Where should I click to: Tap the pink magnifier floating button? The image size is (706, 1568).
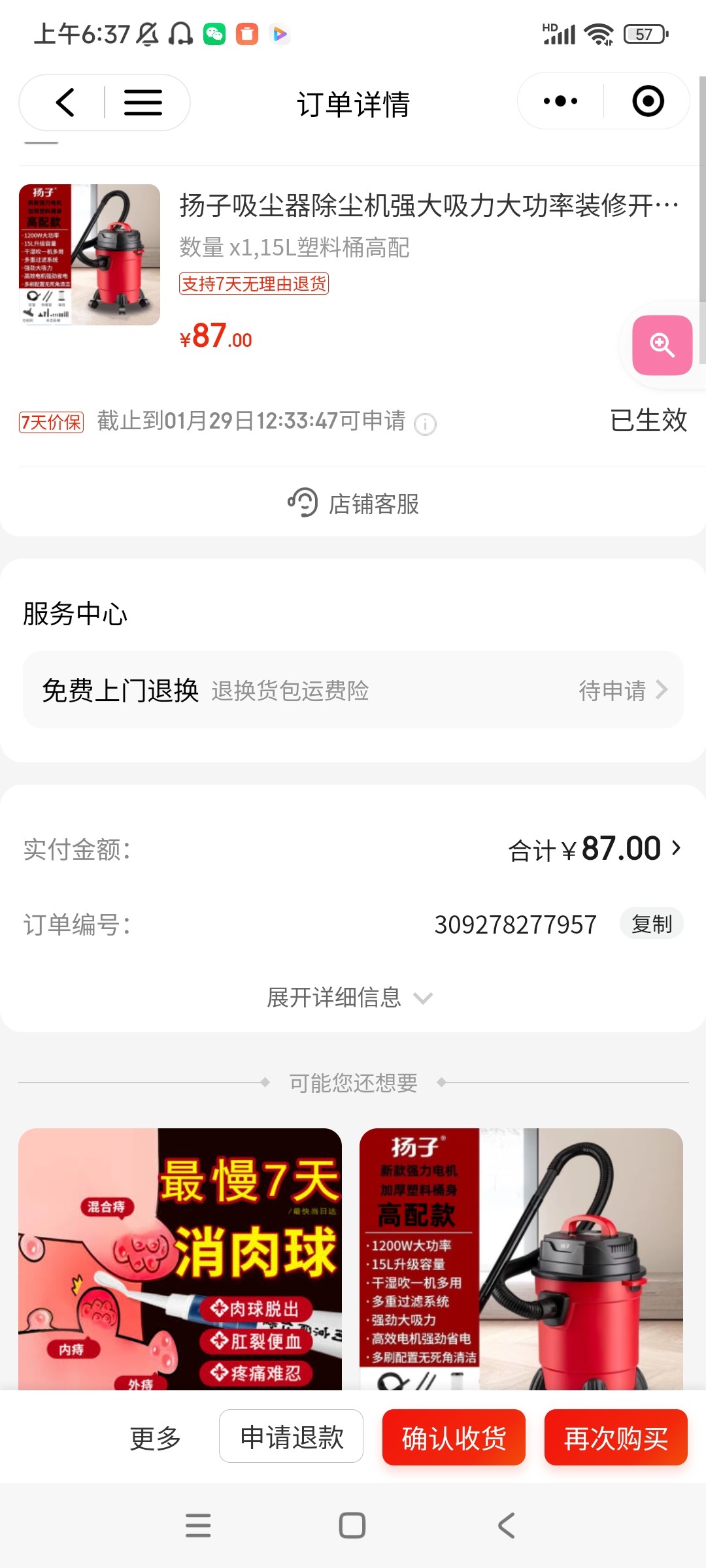click(662, 345)
